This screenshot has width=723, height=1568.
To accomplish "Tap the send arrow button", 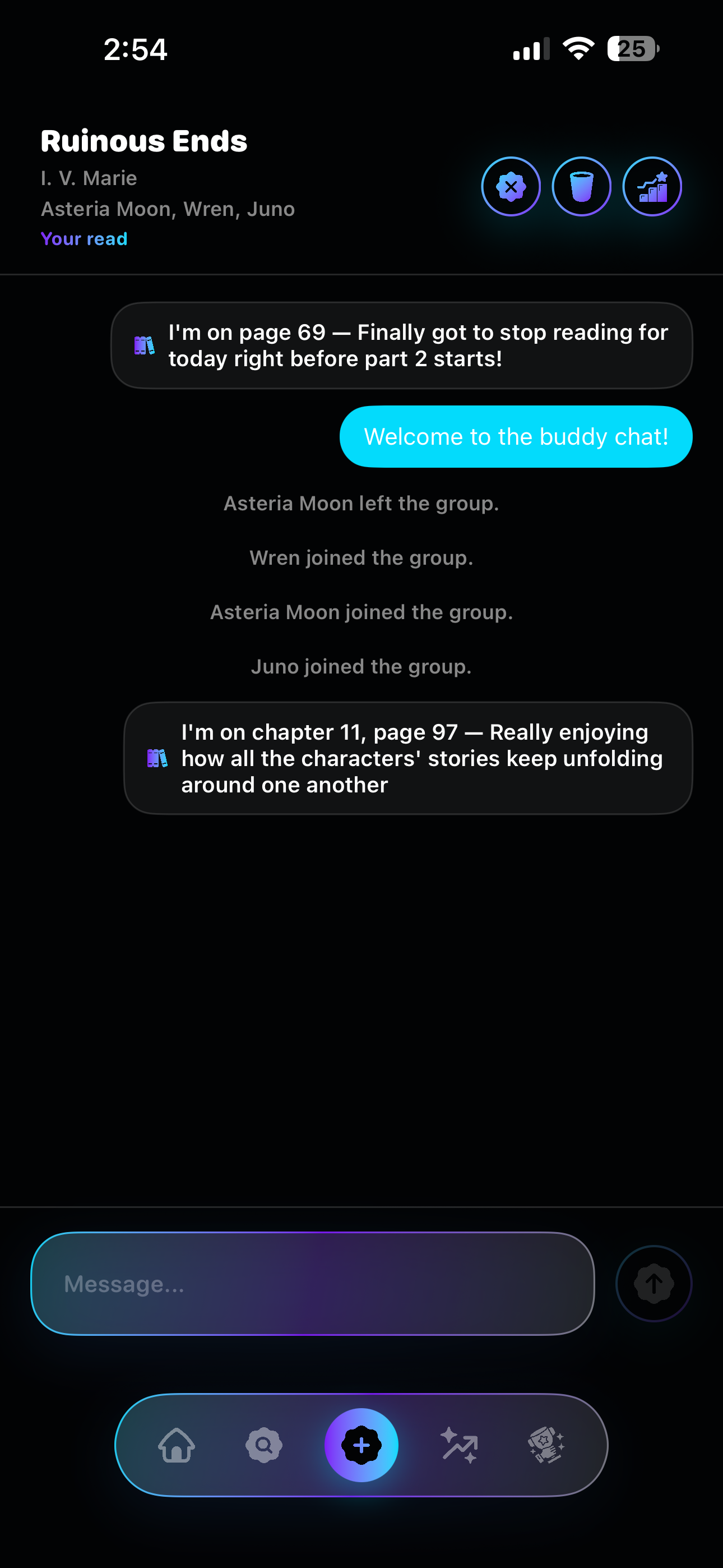I will 654,1283.
